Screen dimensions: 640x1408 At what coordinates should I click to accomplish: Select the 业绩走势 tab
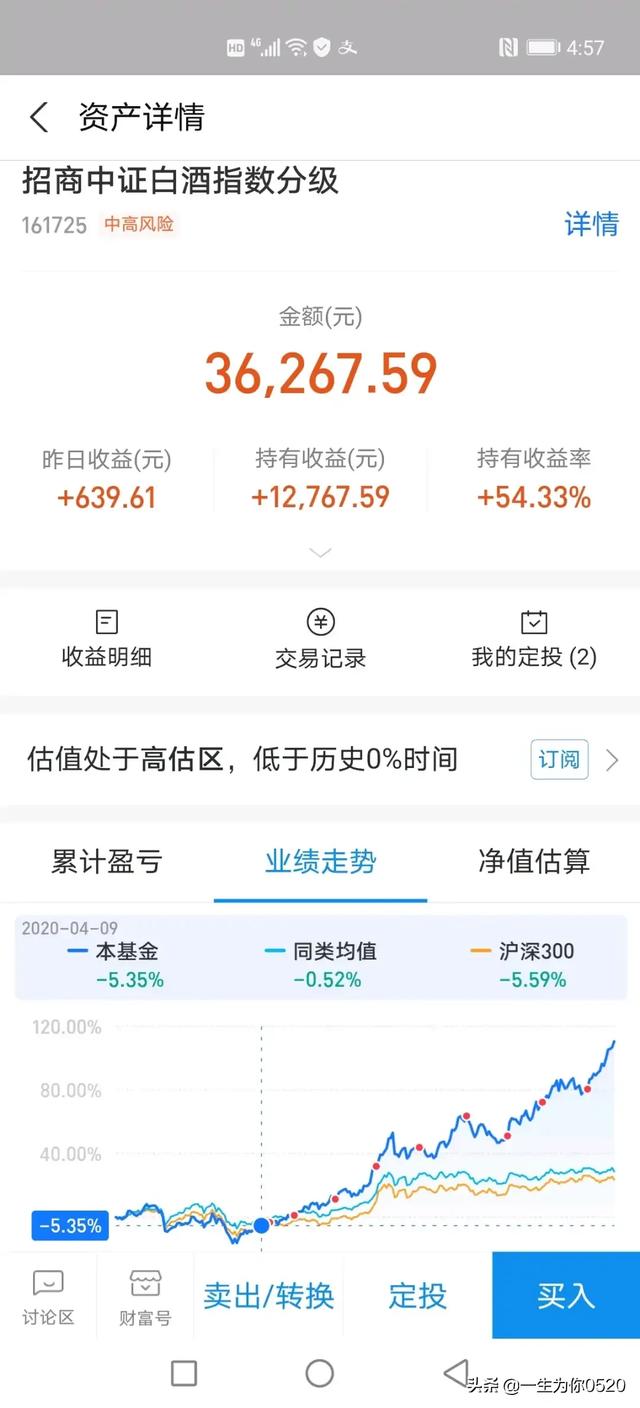(320, 862)
